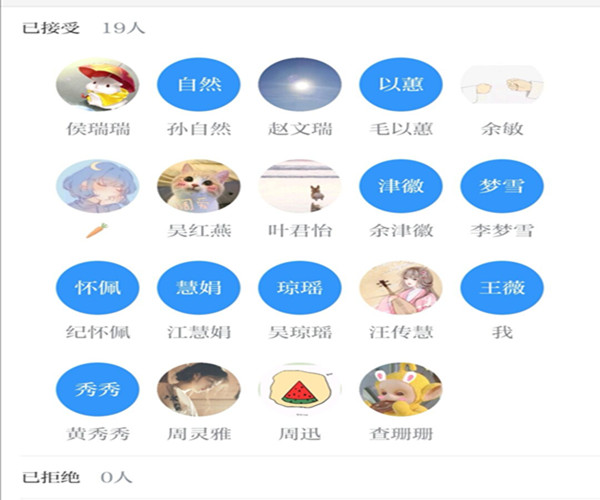This screenshot has width=600, height=500.
Task: Open 江慧娟's profile
Action: coord(199,288)
